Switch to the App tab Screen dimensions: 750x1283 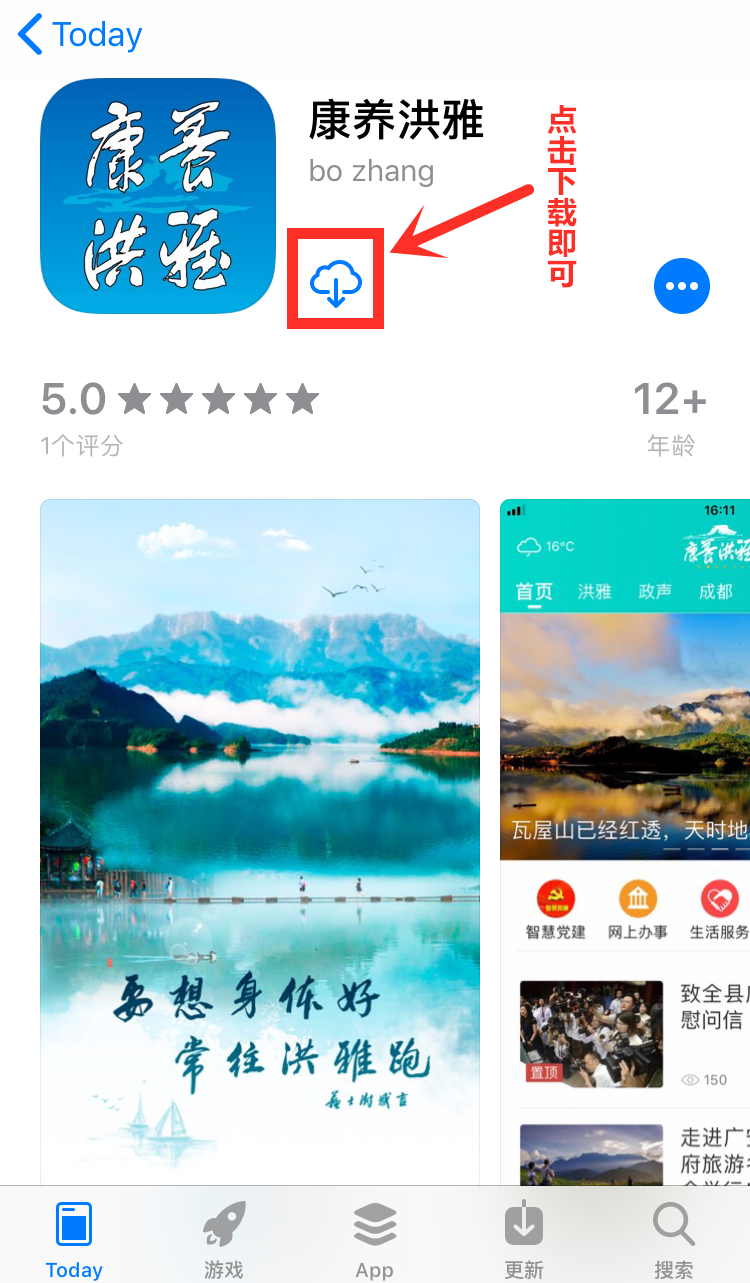[x=375, y=1238]
